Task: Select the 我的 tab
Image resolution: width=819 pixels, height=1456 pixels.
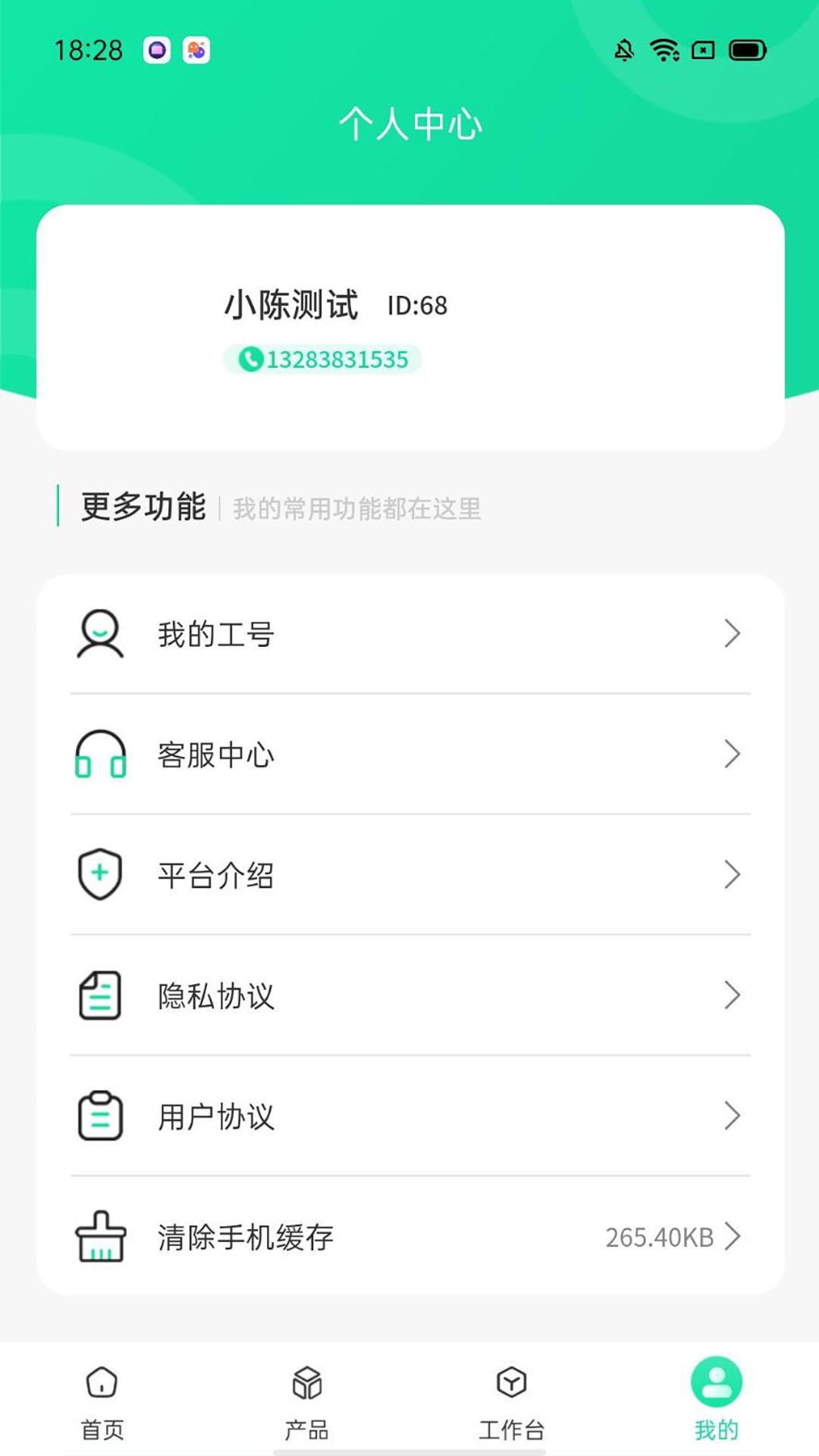Action: click(x=716, y=1401)
